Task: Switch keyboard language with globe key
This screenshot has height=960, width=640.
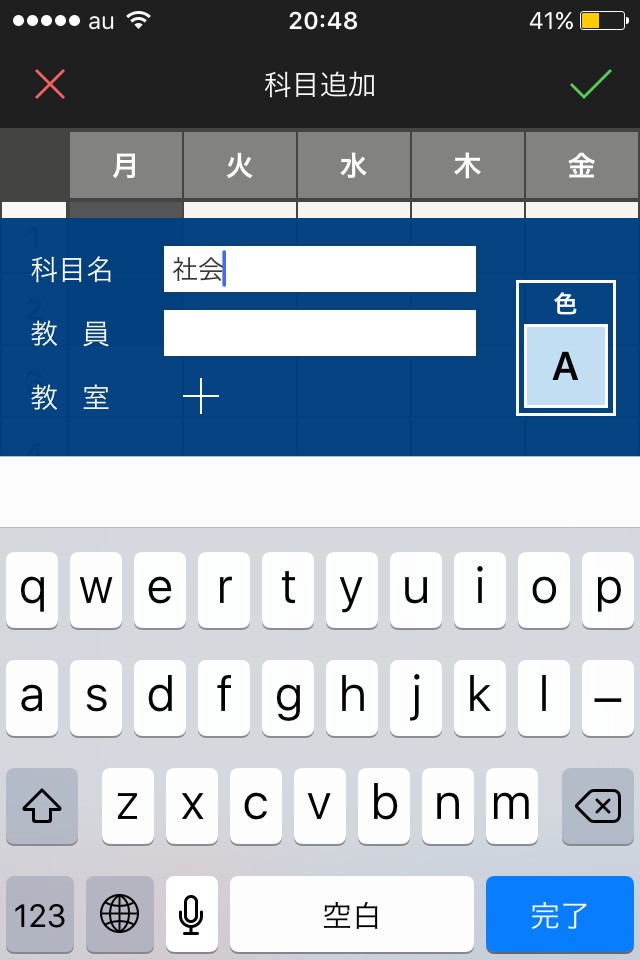Action: (x=119, y=915)
